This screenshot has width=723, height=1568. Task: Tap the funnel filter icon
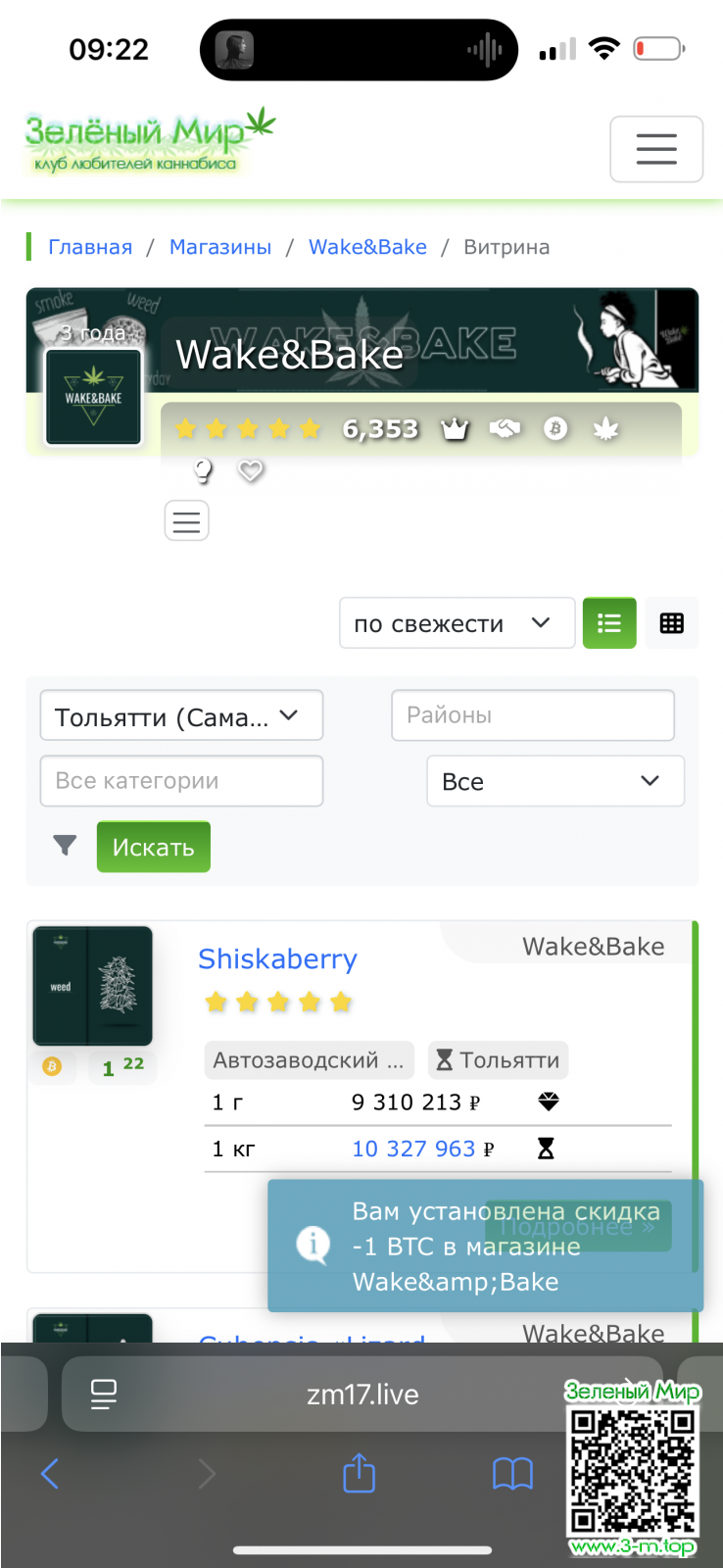(x=65, y=845)
